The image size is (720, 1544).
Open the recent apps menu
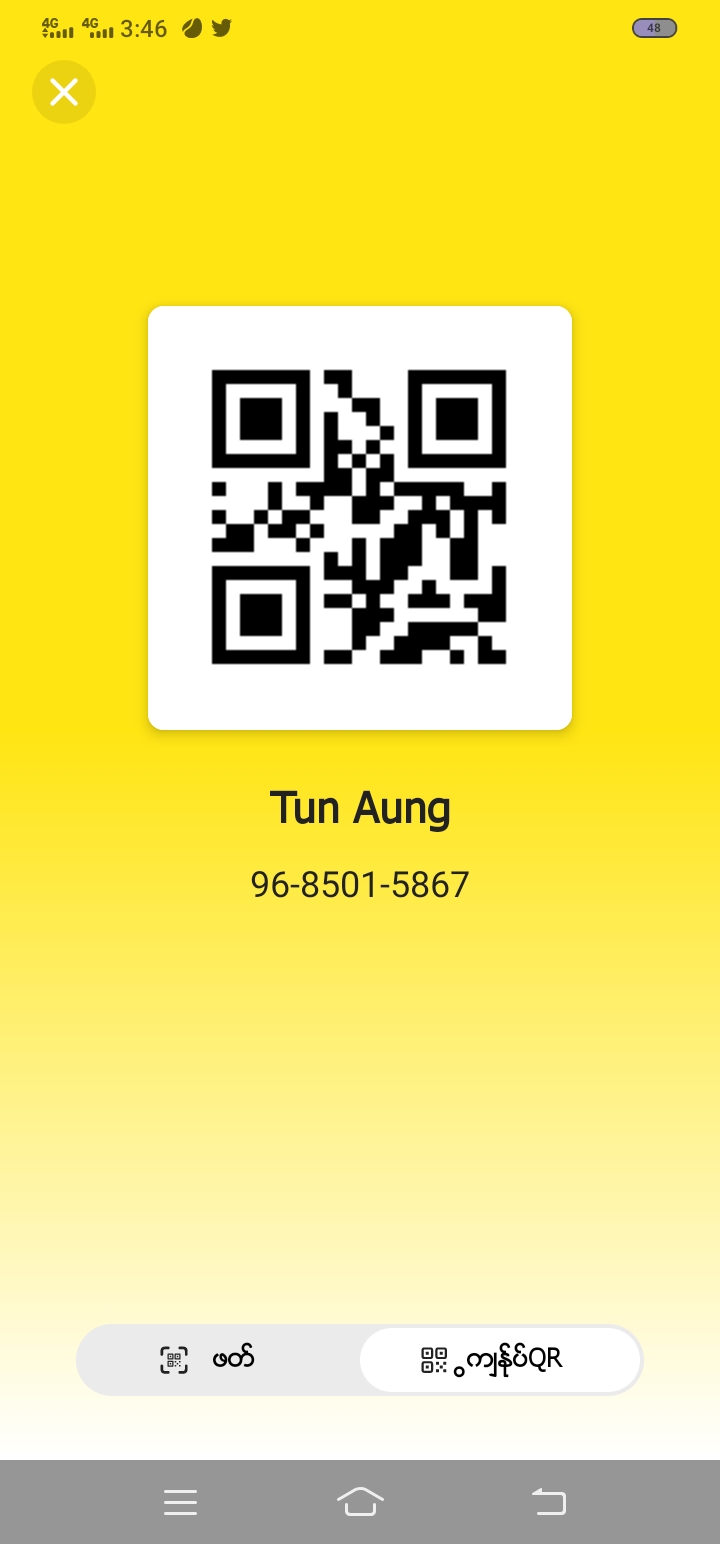coord(180,1501)
